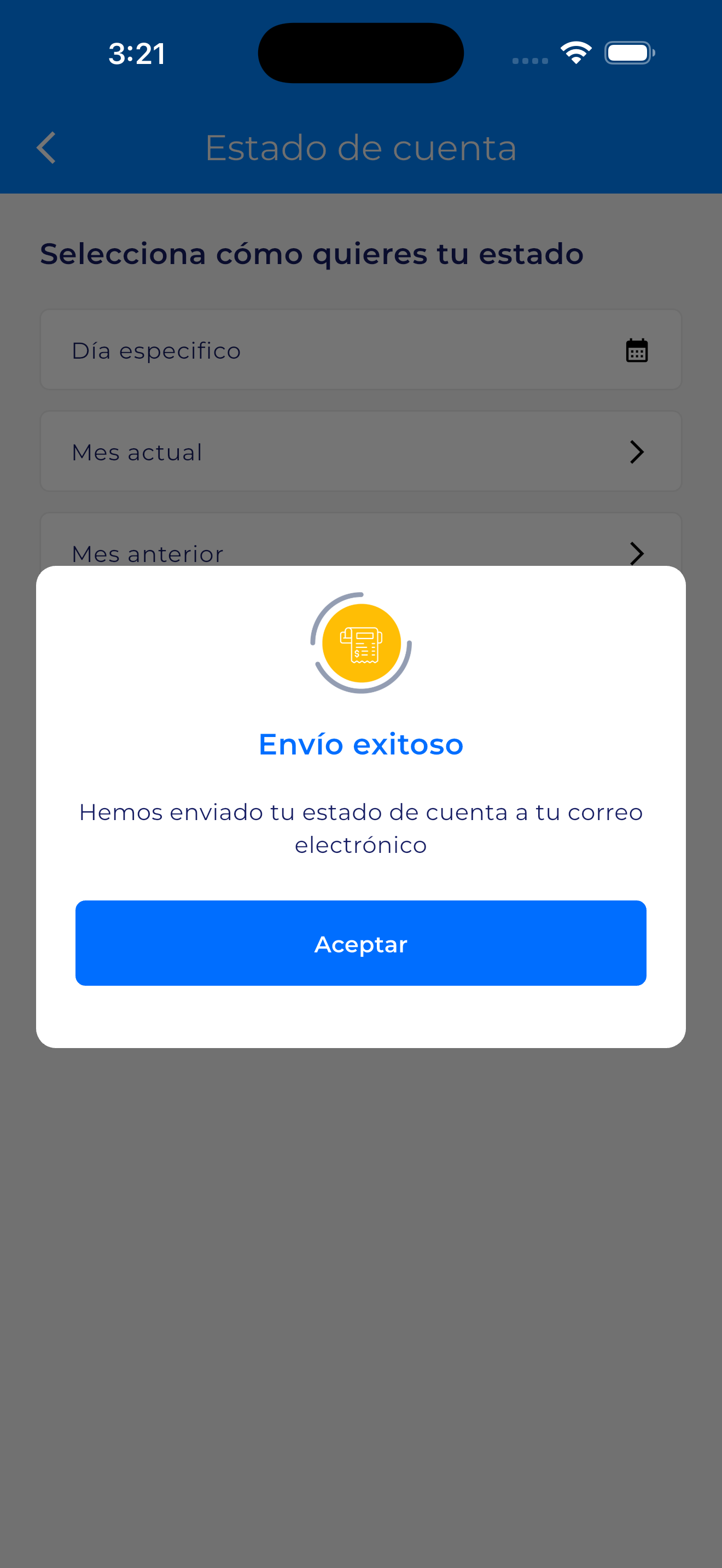Choose the Mes anterior statement option

click(x=360, y=545)
